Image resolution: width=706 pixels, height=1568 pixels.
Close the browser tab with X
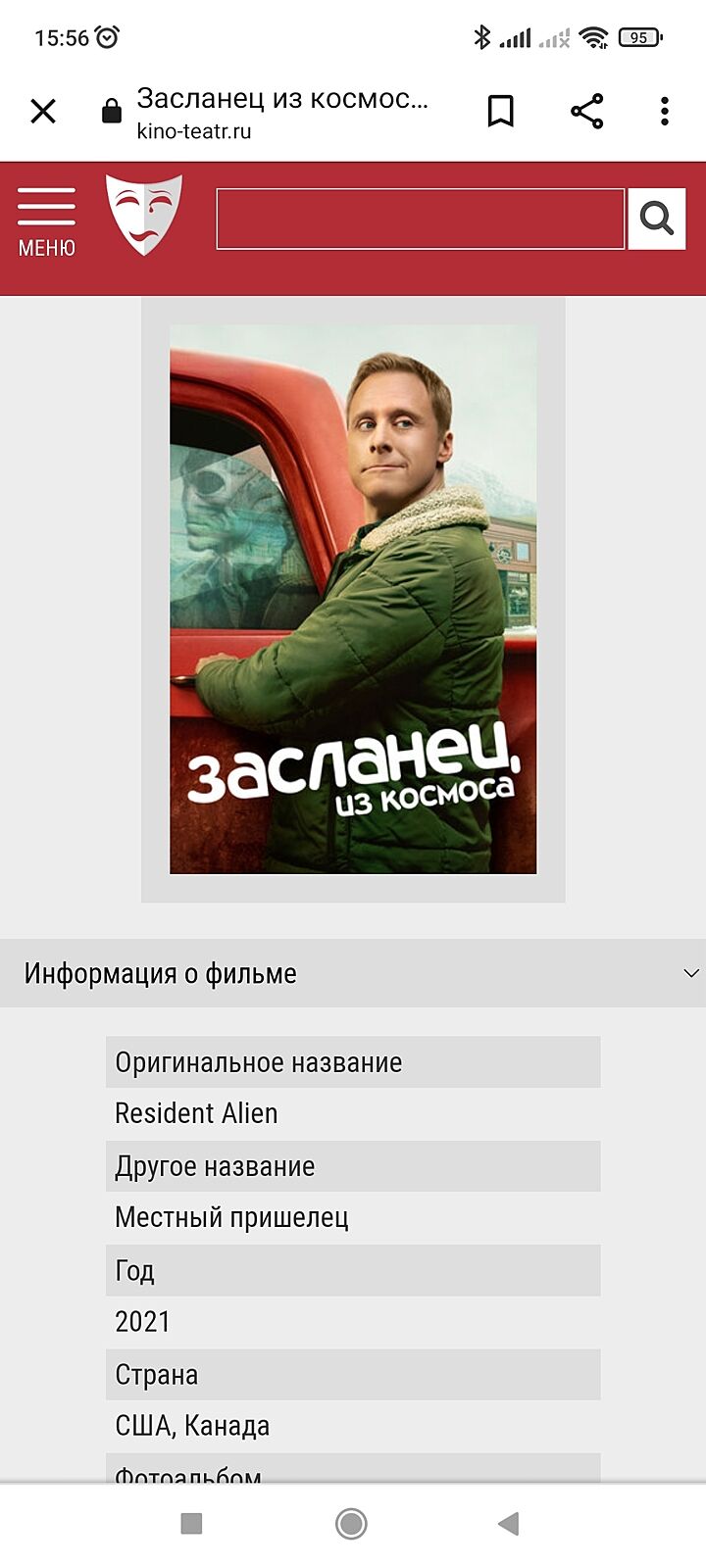[43, 112]
